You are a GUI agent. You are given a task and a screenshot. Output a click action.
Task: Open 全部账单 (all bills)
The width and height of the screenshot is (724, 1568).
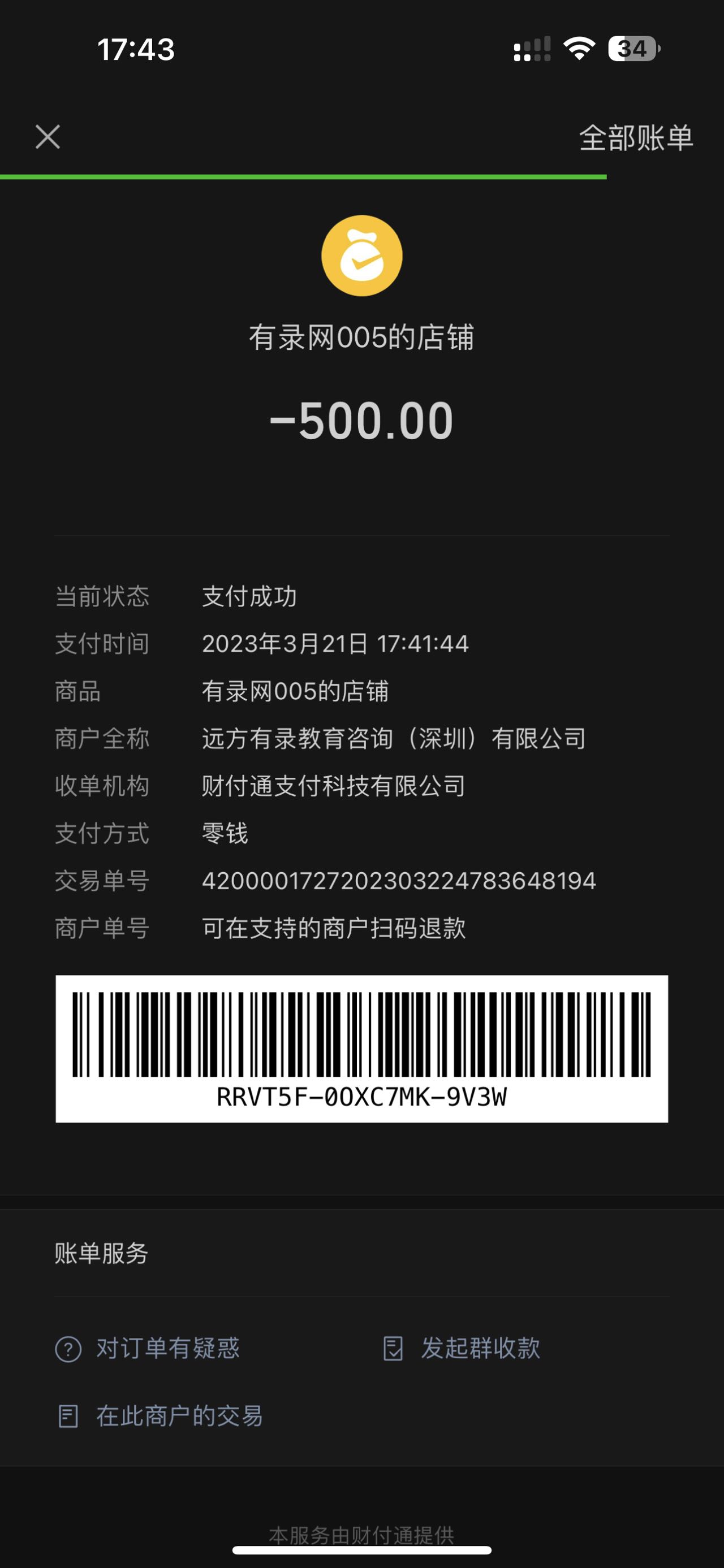pyautogui.click(x=635, y=137)
